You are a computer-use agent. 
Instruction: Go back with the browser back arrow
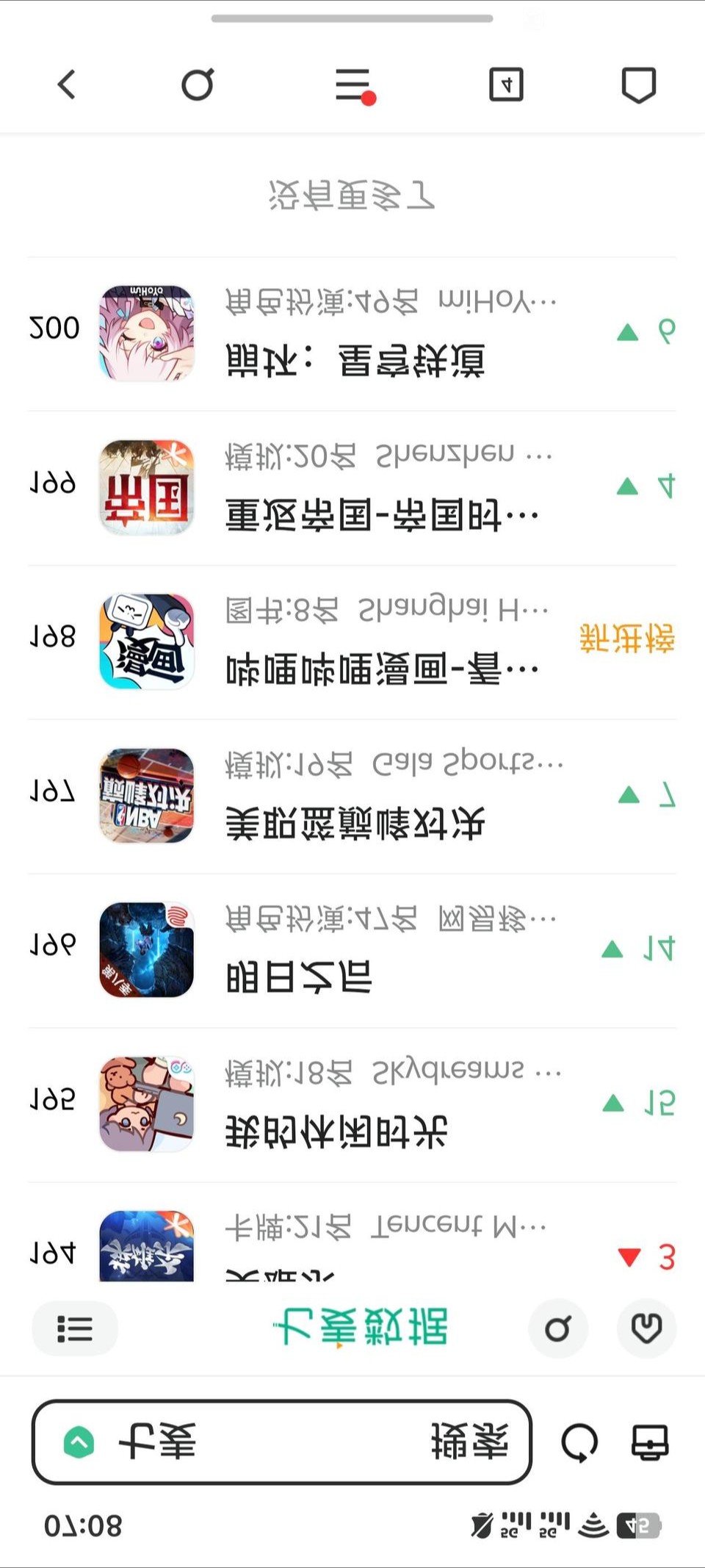click(x=67, y=84)
